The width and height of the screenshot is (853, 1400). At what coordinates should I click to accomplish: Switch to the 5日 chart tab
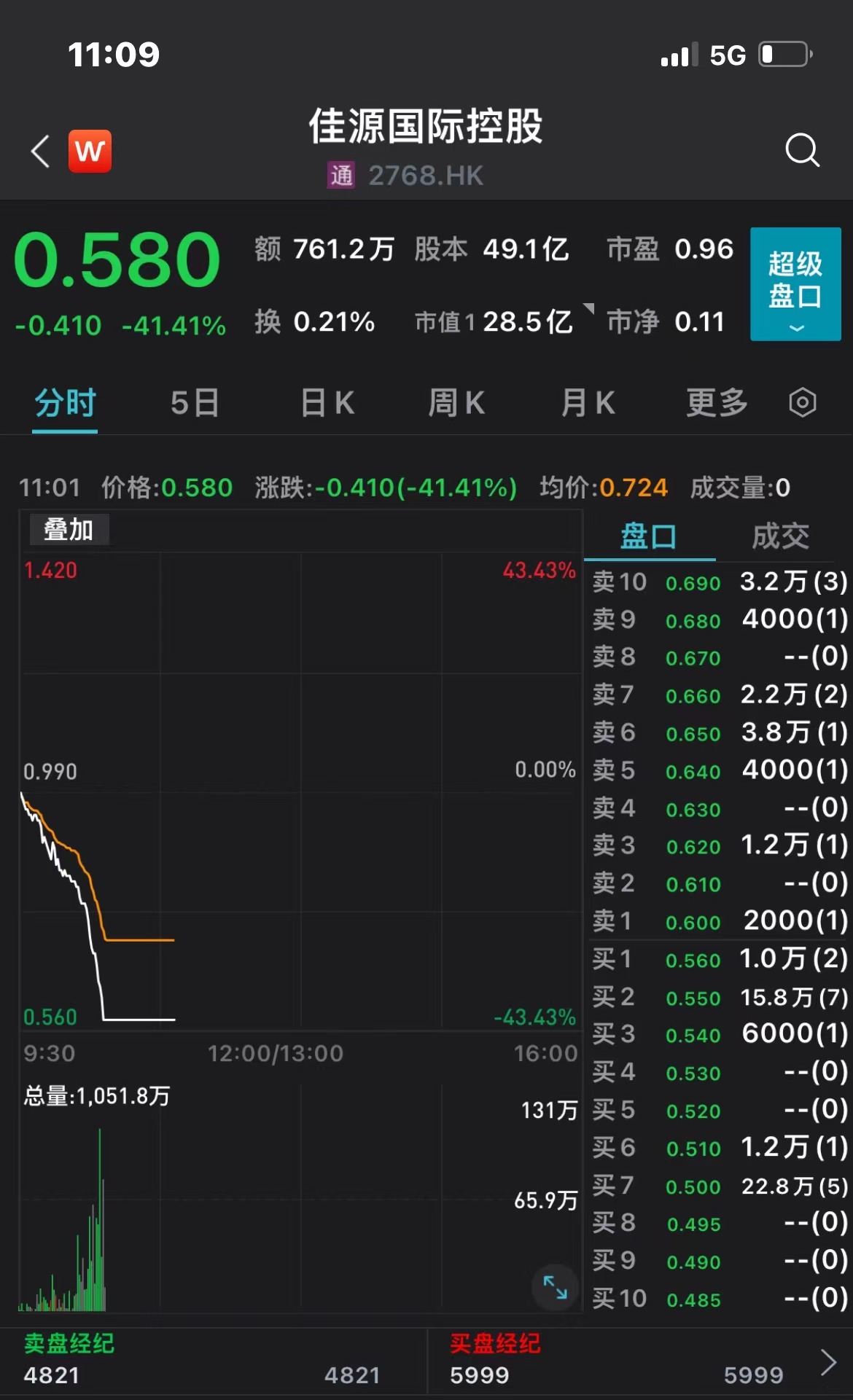tap(195, 403)
